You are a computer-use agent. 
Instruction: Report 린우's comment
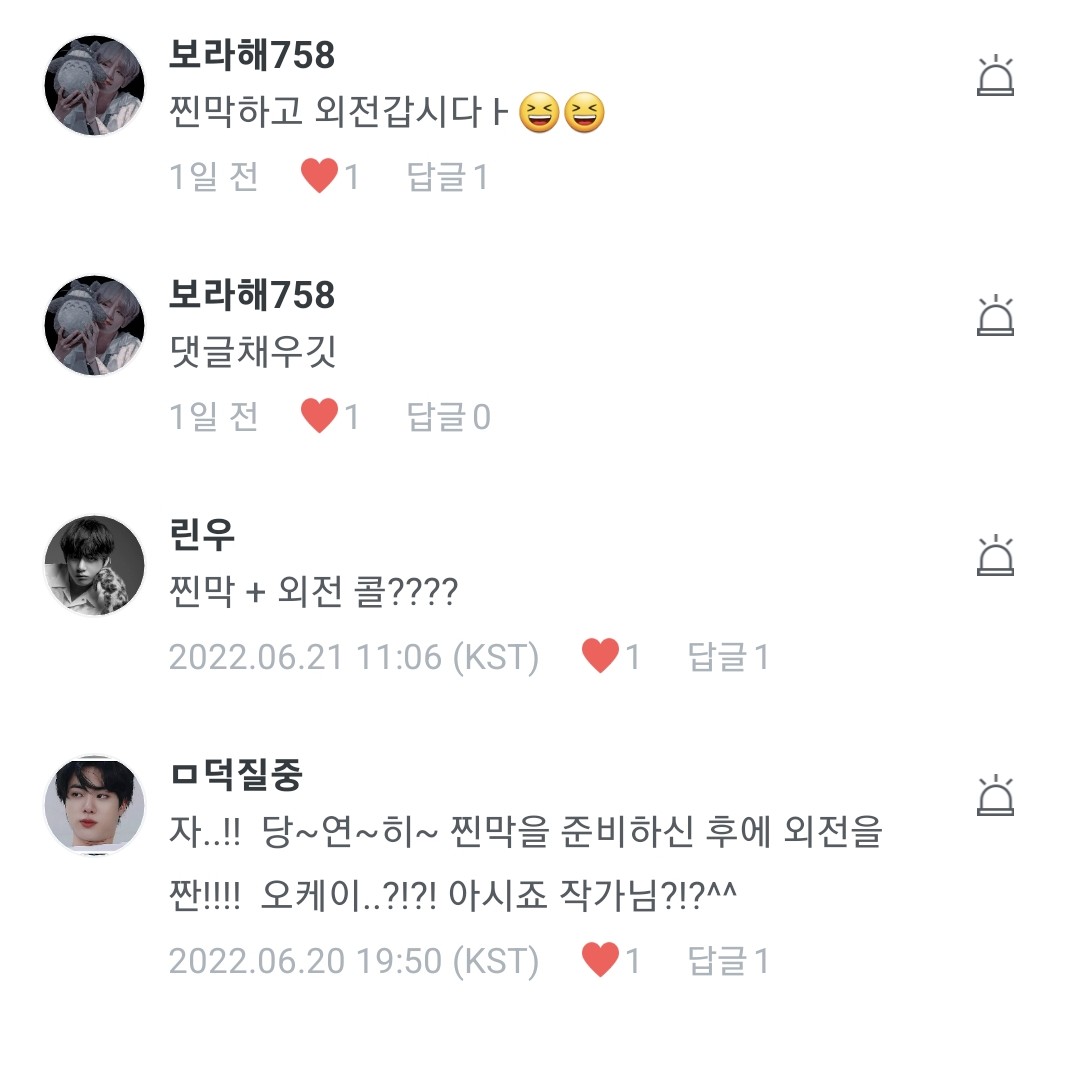(994, 557)
